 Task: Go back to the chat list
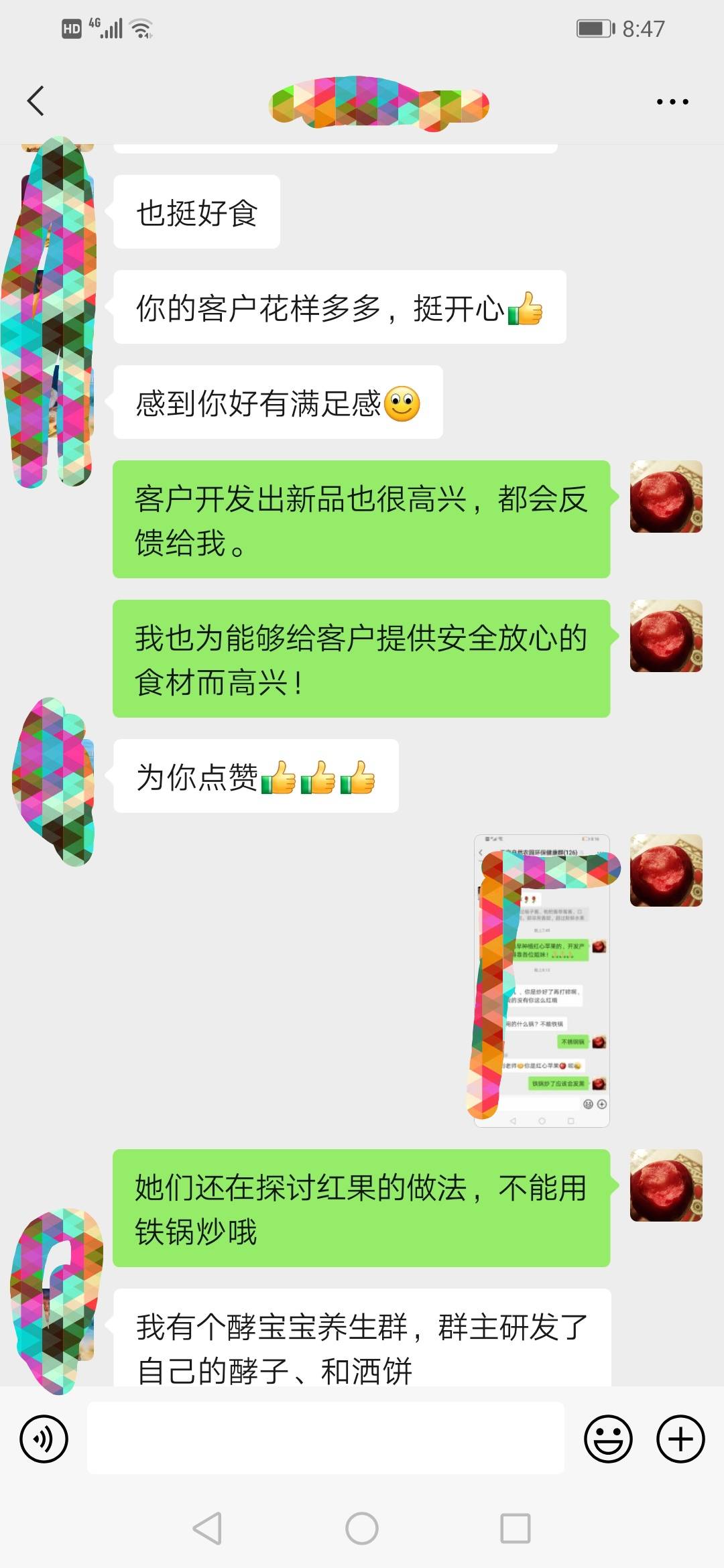36,101
